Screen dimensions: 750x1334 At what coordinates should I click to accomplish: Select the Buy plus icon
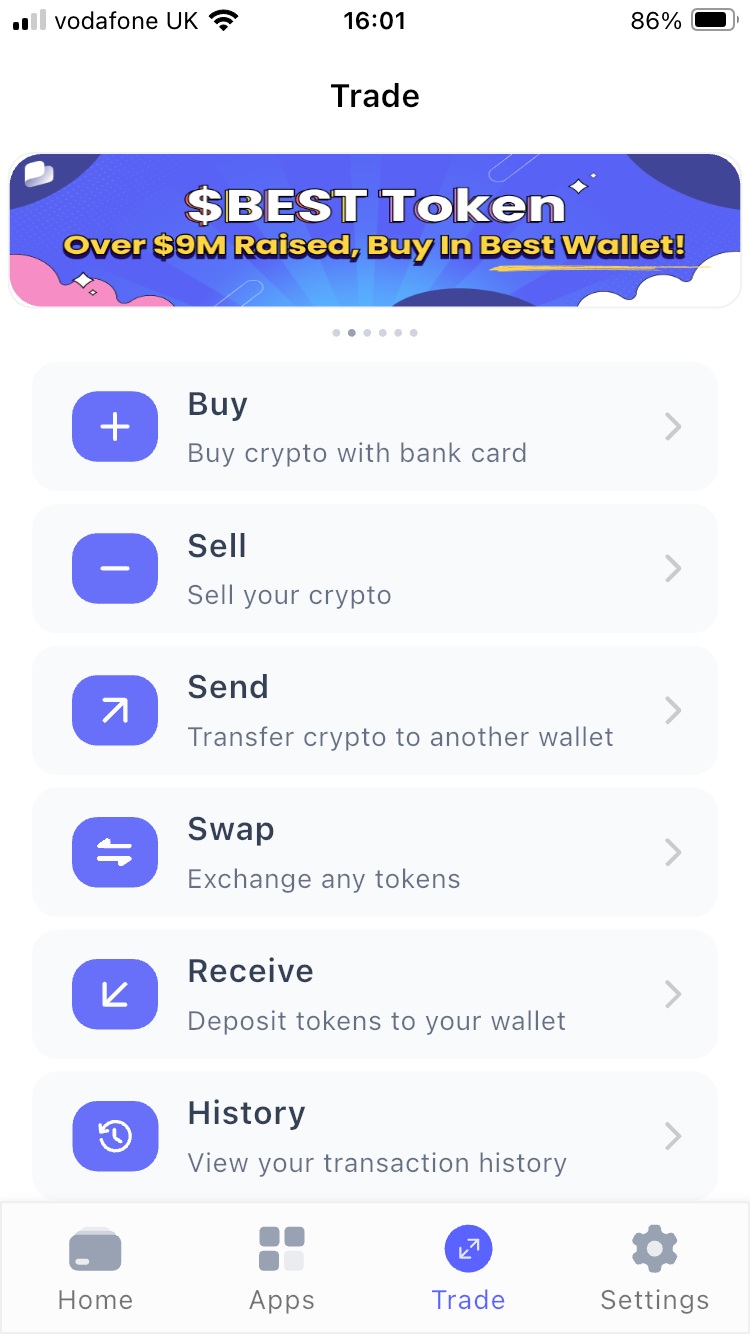(x=115, y=427)
